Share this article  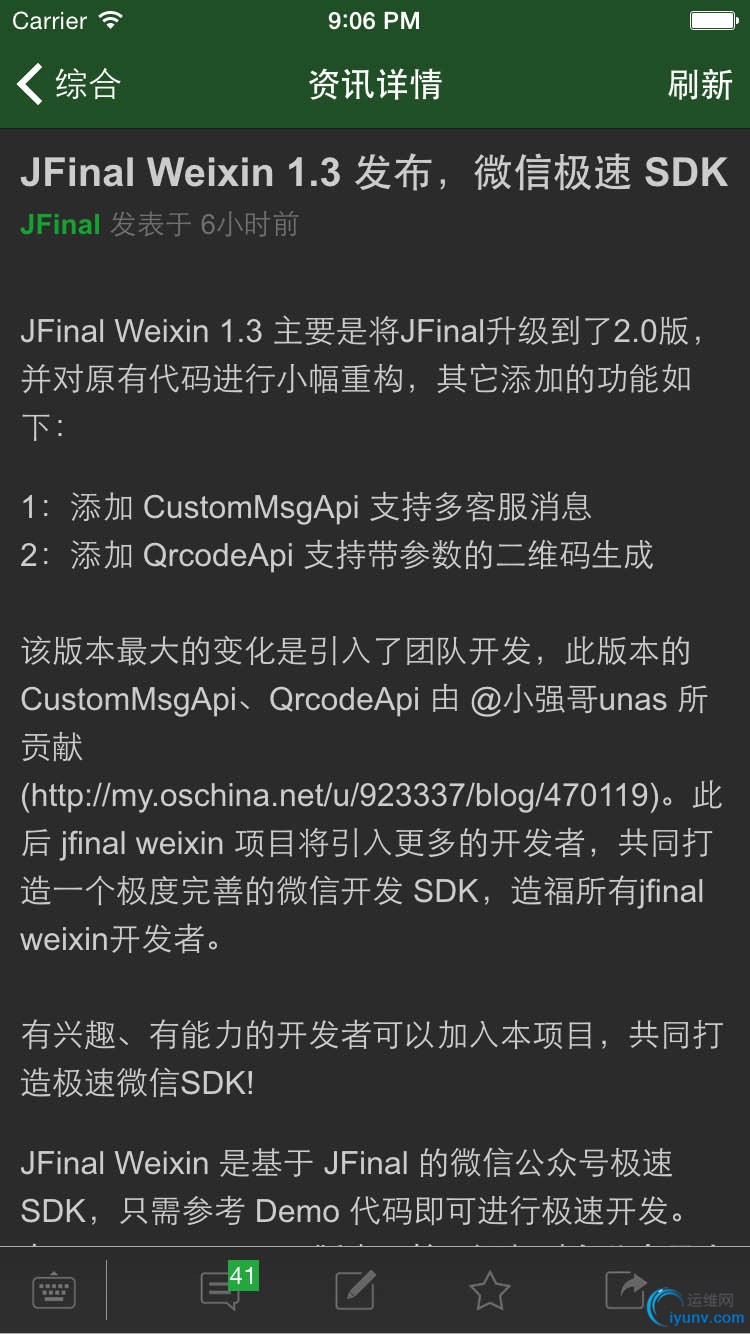point(626,1290)
